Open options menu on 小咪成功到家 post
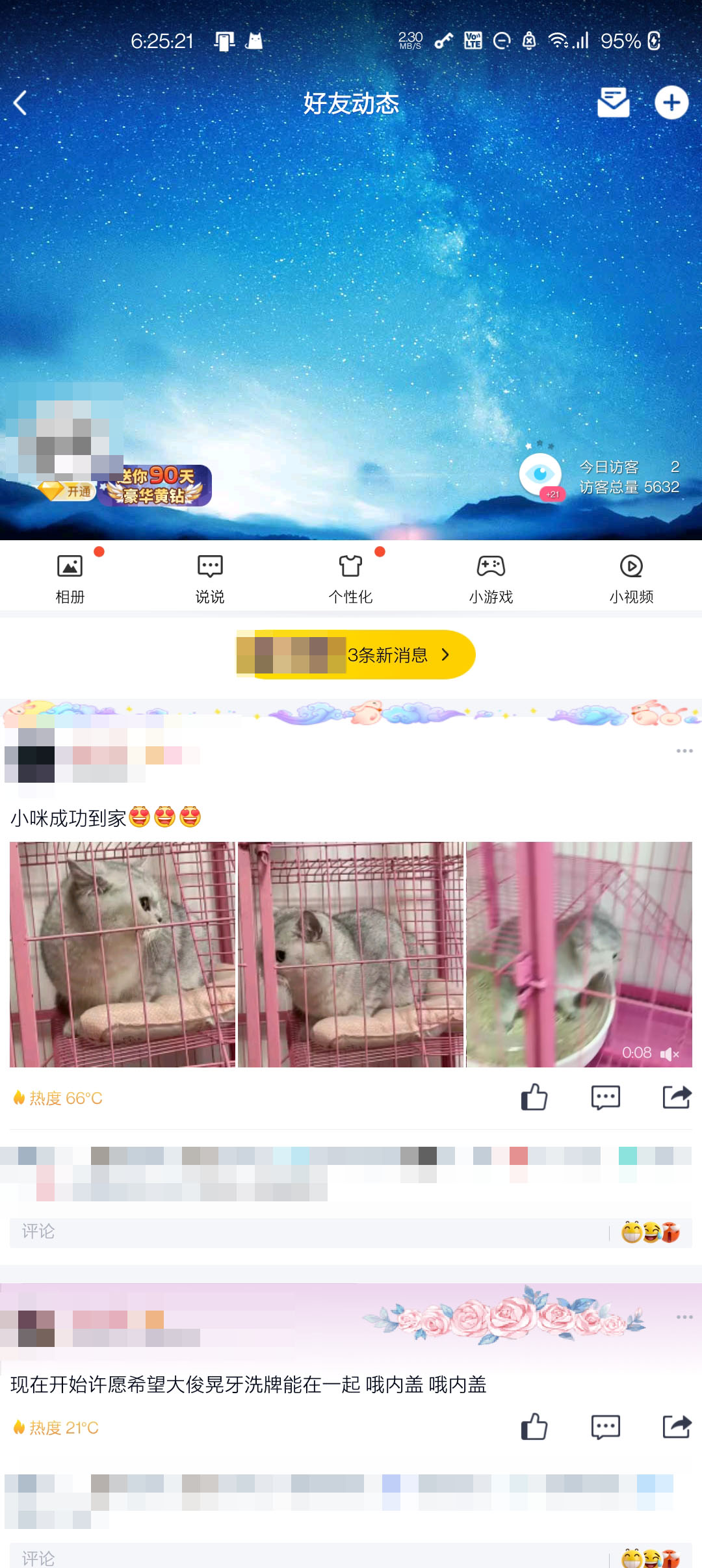The image size is (702, 1568). [684, 751]
